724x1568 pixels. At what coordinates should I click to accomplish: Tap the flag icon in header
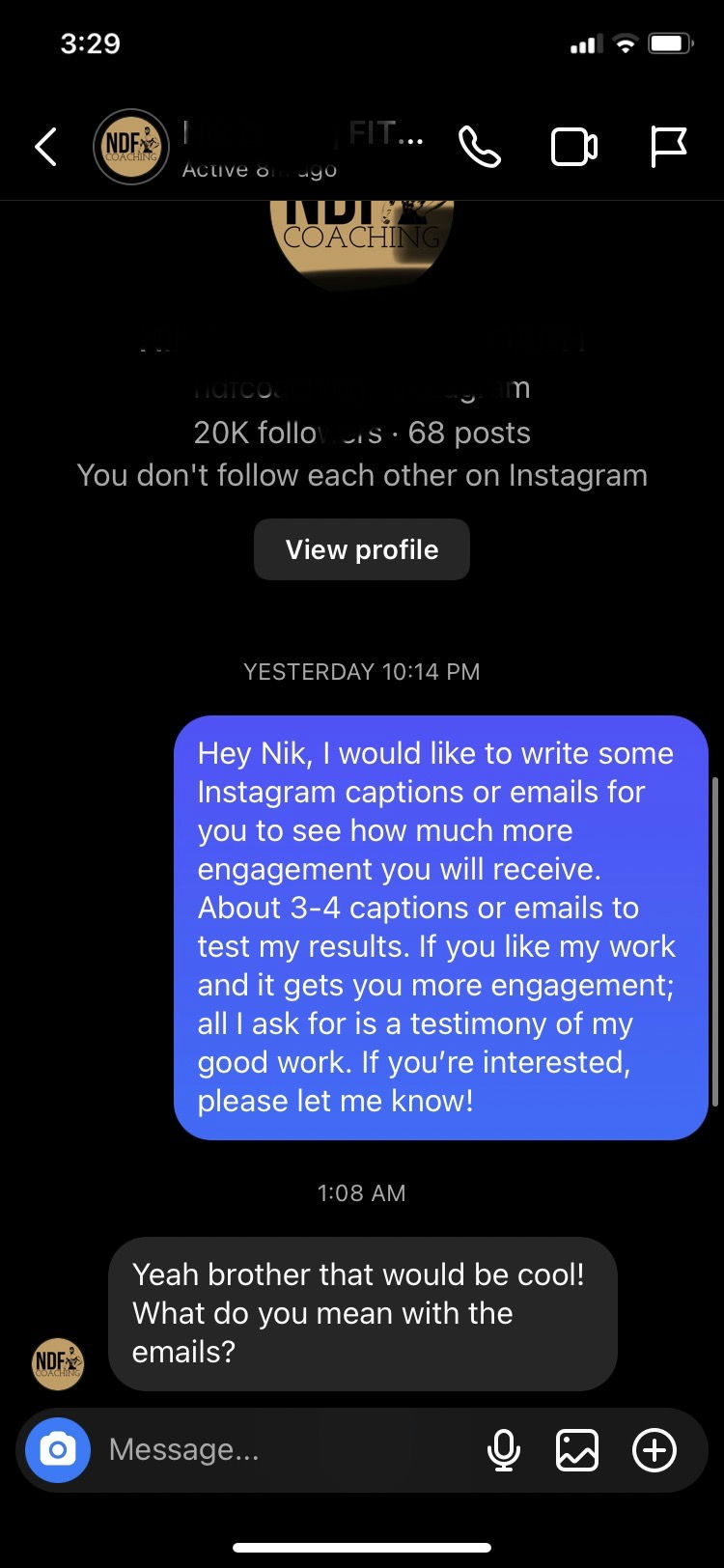click(667, 147)
